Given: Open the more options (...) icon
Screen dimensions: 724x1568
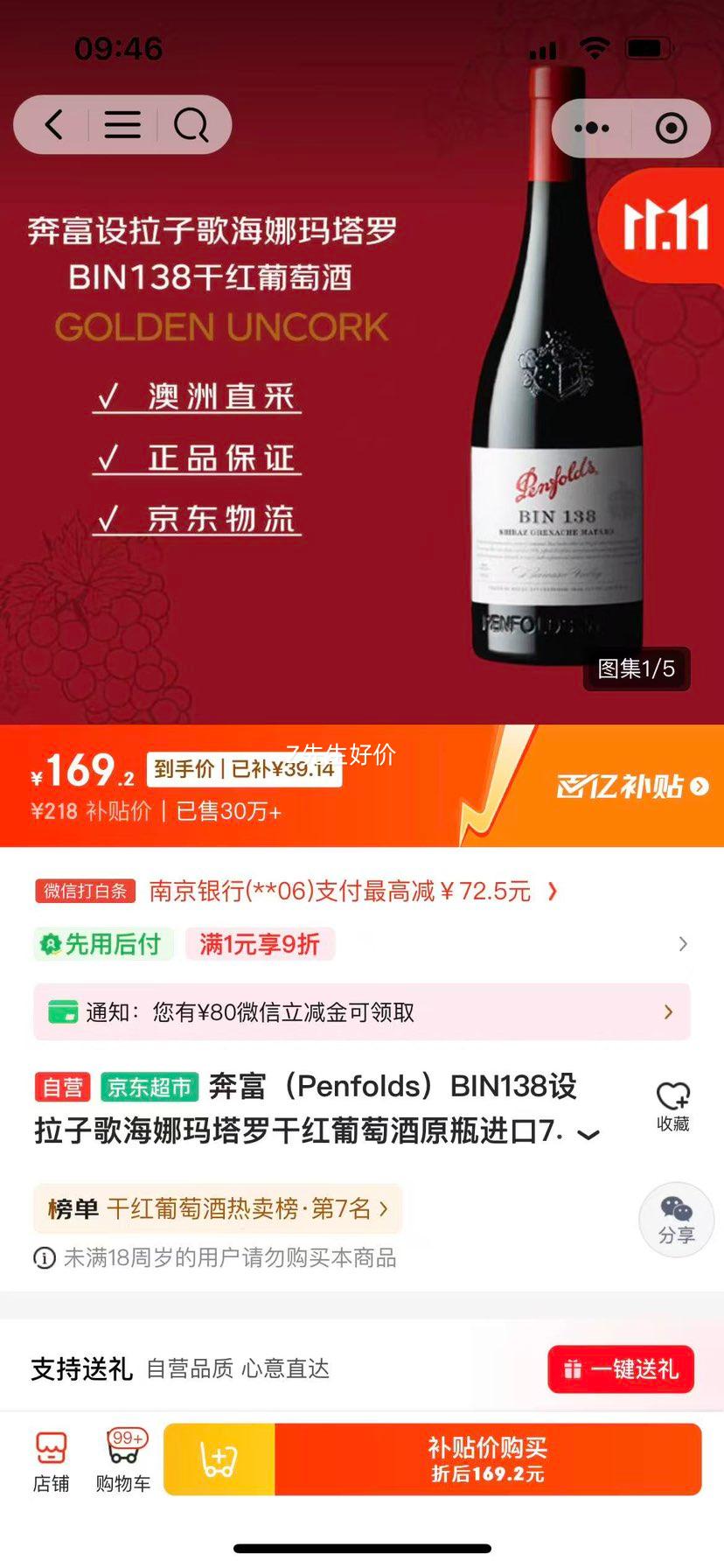Looking at the screenshot, I should click(x=591, y=128).
